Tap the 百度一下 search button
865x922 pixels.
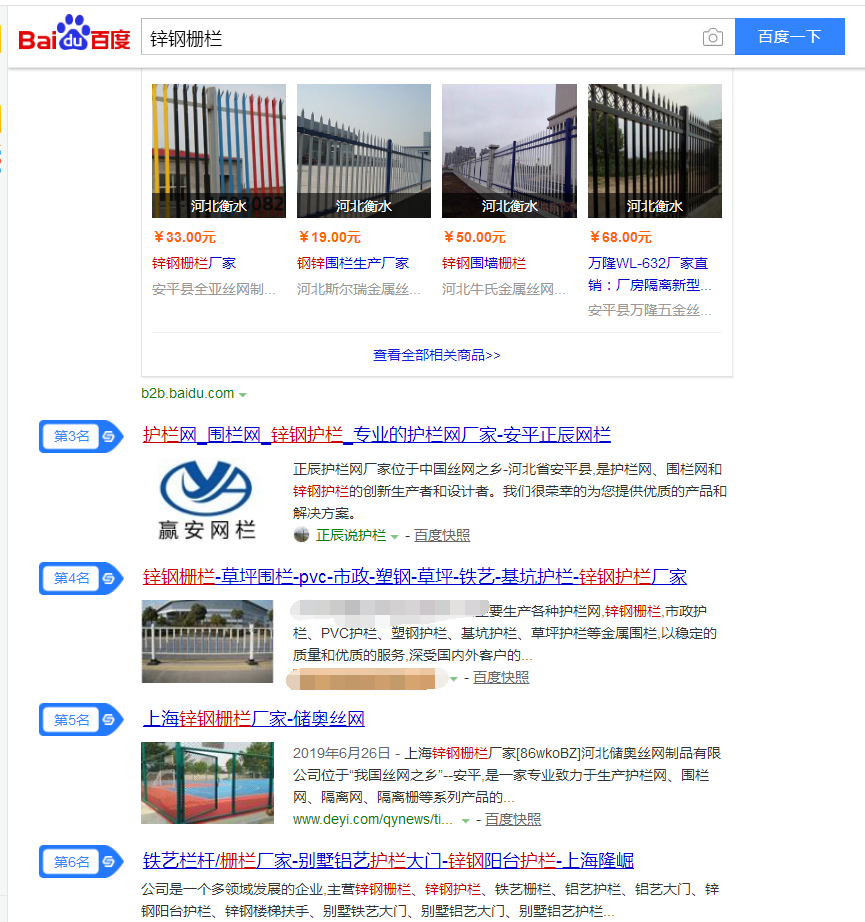(x=789, y=37)
